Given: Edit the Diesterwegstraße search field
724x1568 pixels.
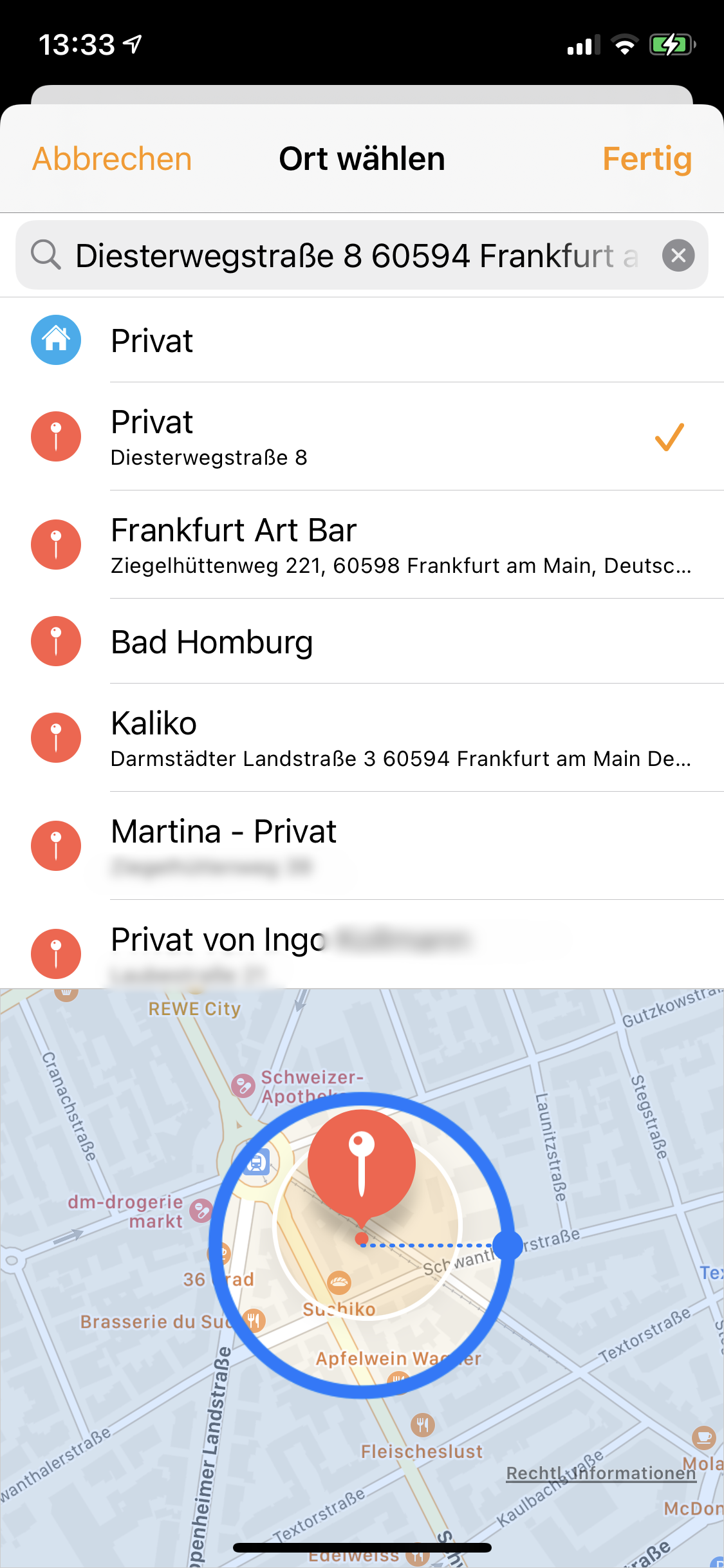Looking at the screenshot, I should pos(354,256).
